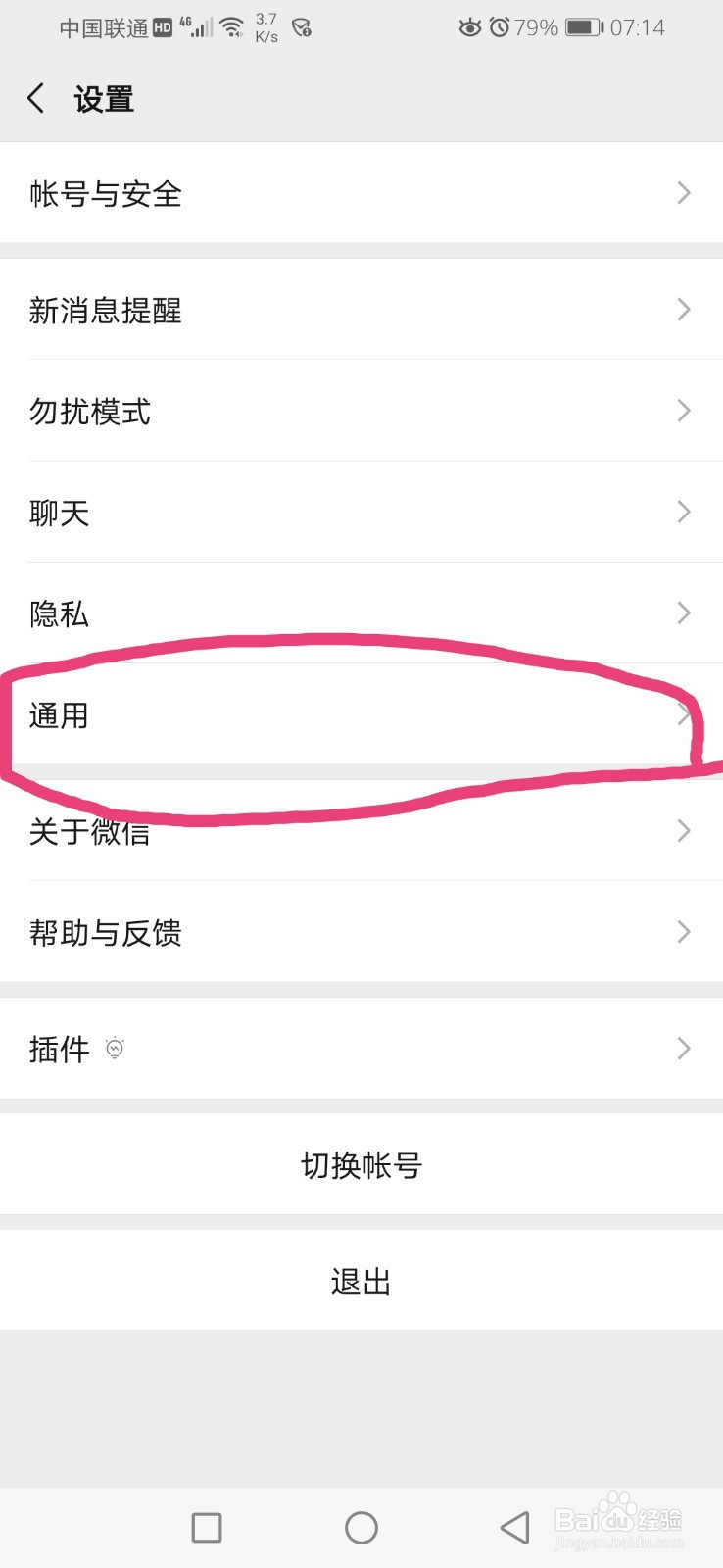Expand 隐私 via its chevron
The image size is (723, 1568).
click(683, 613)
